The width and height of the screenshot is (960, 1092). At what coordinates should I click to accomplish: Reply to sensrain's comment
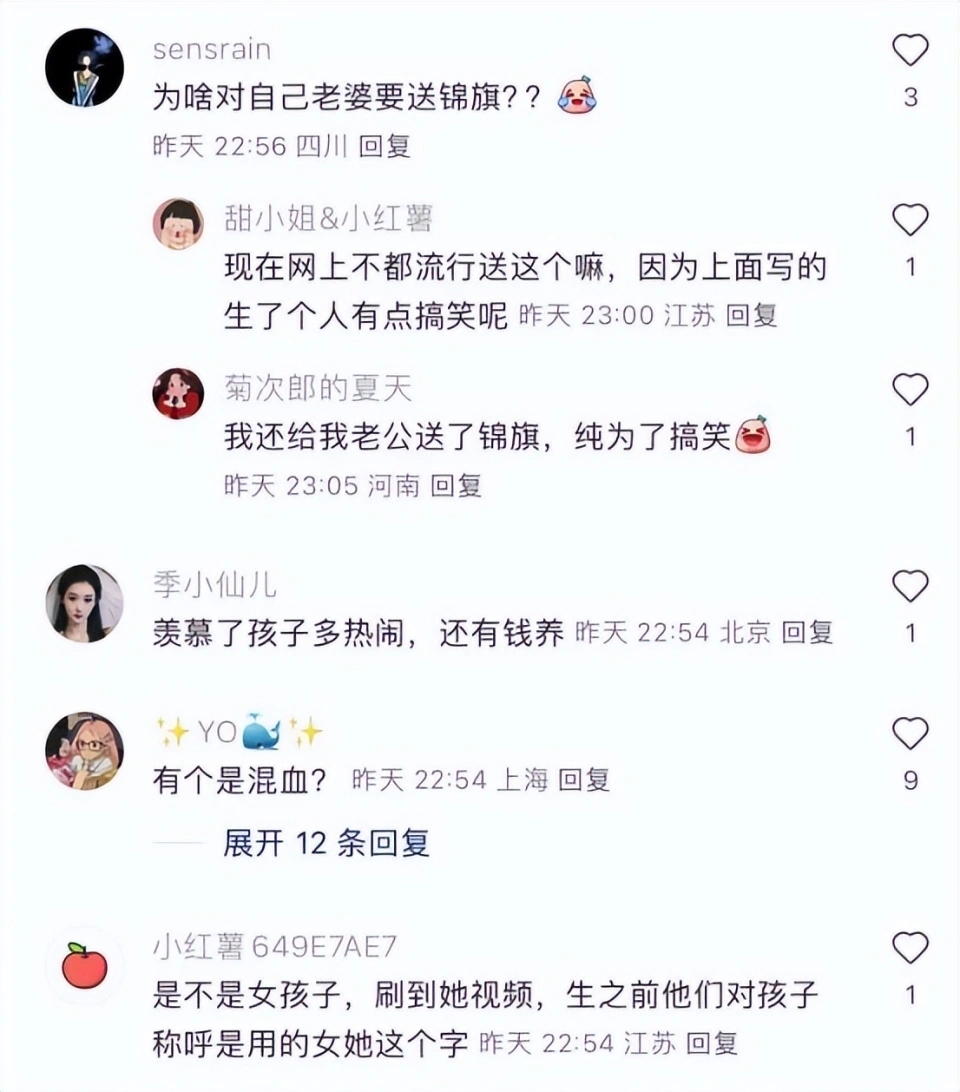(x=385, y=147)
